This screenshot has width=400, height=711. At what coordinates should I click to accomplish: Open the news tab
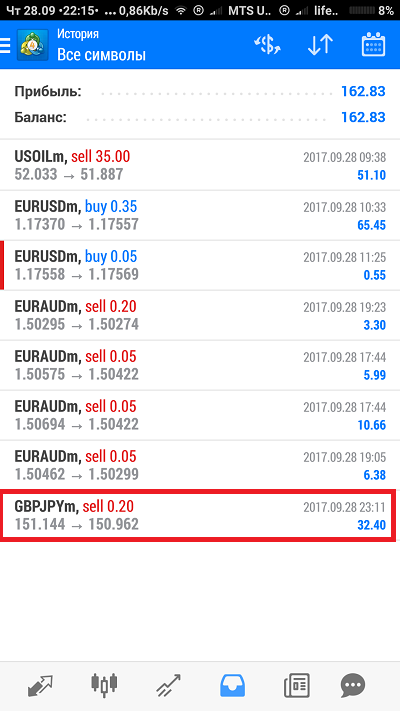click(x=297, y=685)
